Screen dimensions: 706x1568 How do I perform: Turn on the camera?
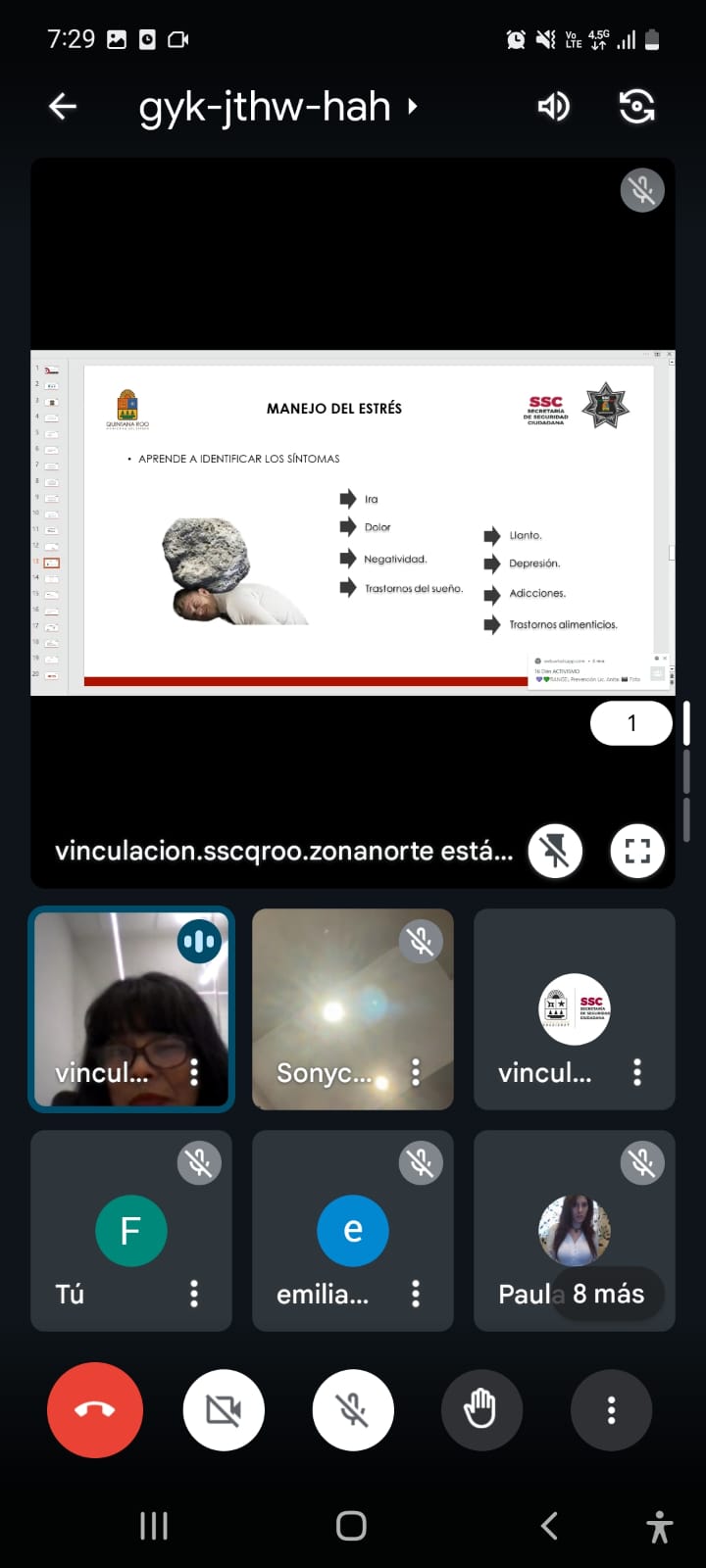coord(224,1409)
